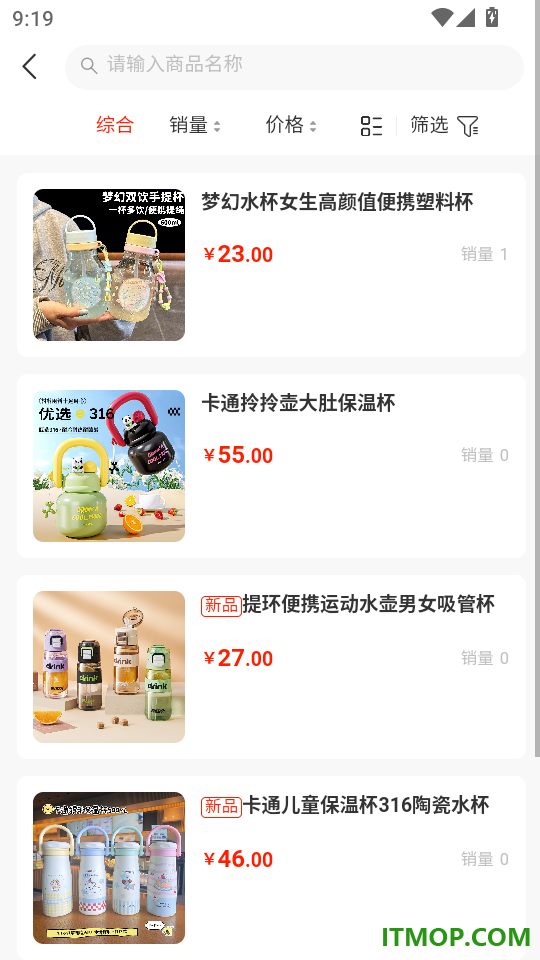Image resolution: width=540 pixels, height=960 pixels.
Task: Go back using the top-left arrow
Action: 29,66
